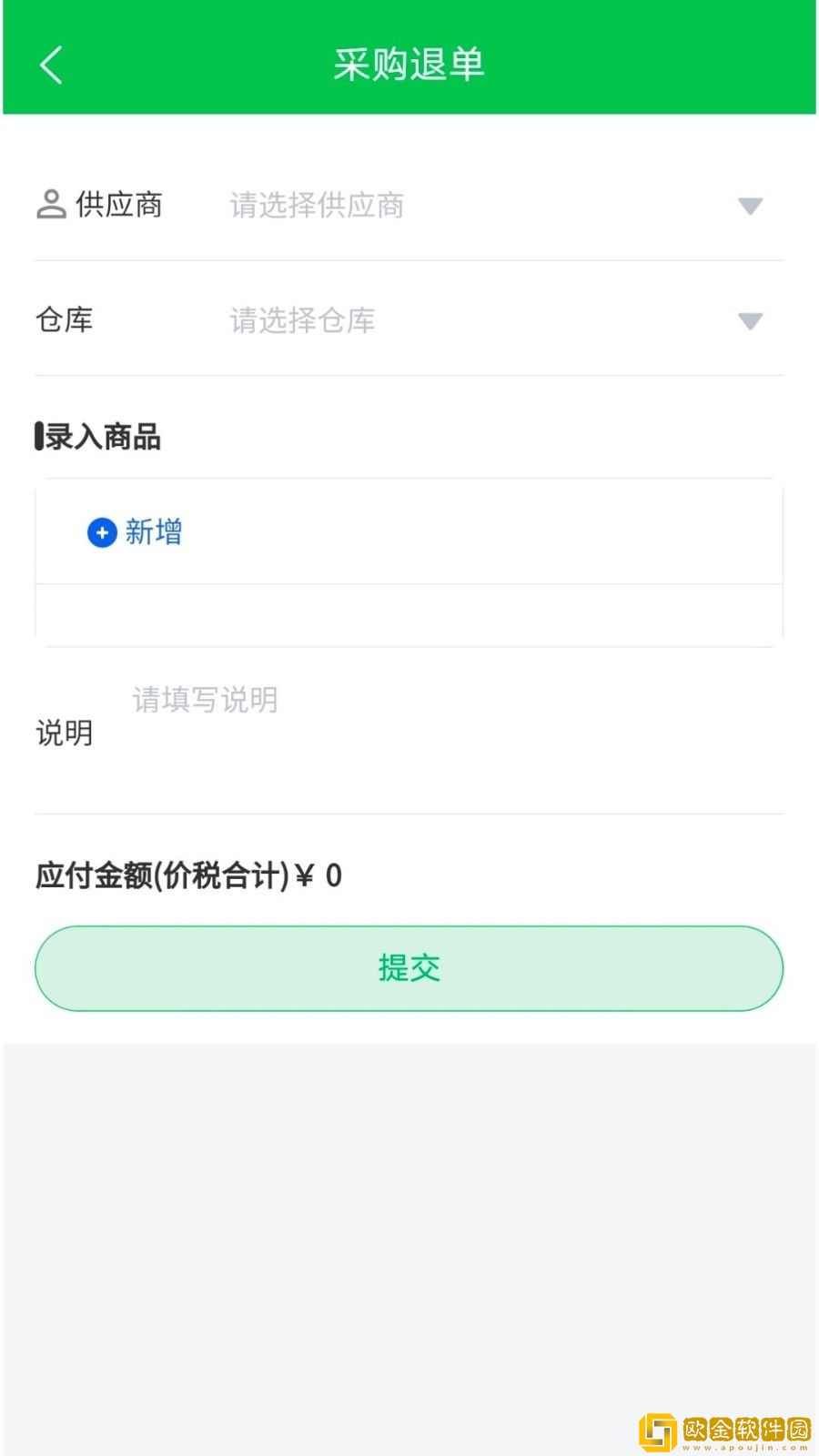Click the 请选择供应商 placeholder text
This screenshot has width=819, height=1456.
[317, 205]
